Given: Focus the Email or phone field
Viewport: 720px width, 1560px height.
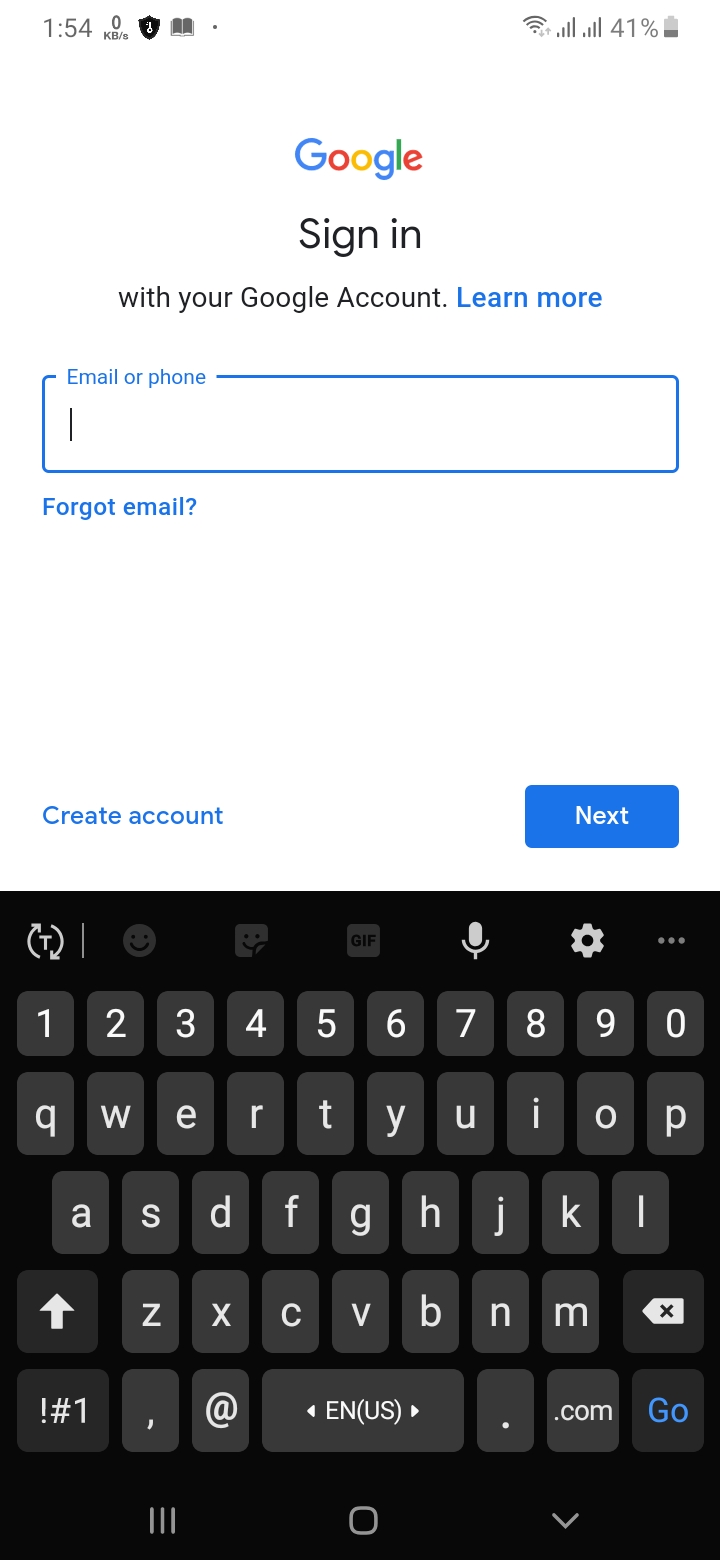Looking at the screenshot, I should [360, 424].
